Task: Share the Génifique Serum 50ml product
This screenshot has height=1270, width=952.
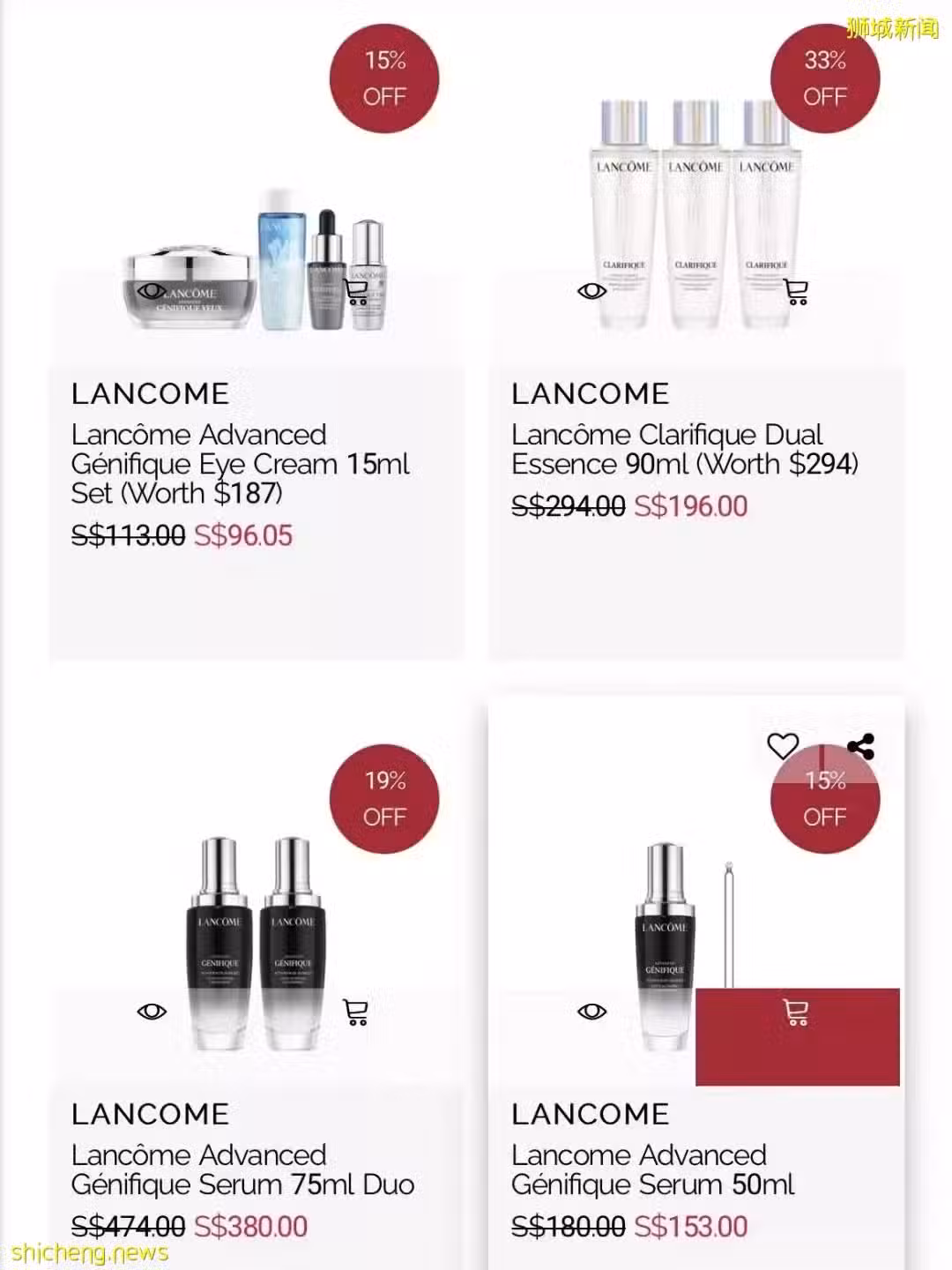Action: pyautogui.click(x=860, y=746)
